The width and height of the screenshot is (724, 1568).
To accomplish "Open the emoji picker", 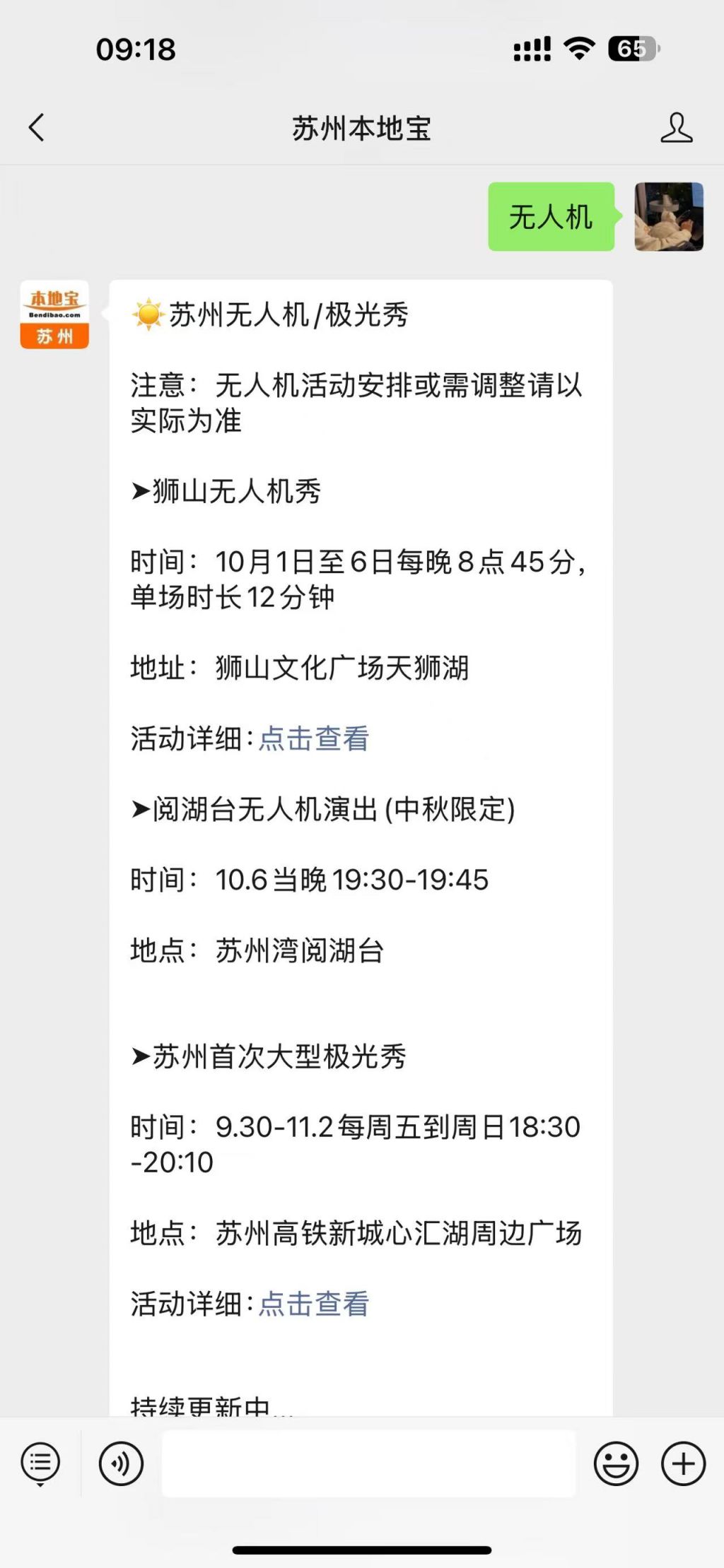I will [x=616, y=1463].
